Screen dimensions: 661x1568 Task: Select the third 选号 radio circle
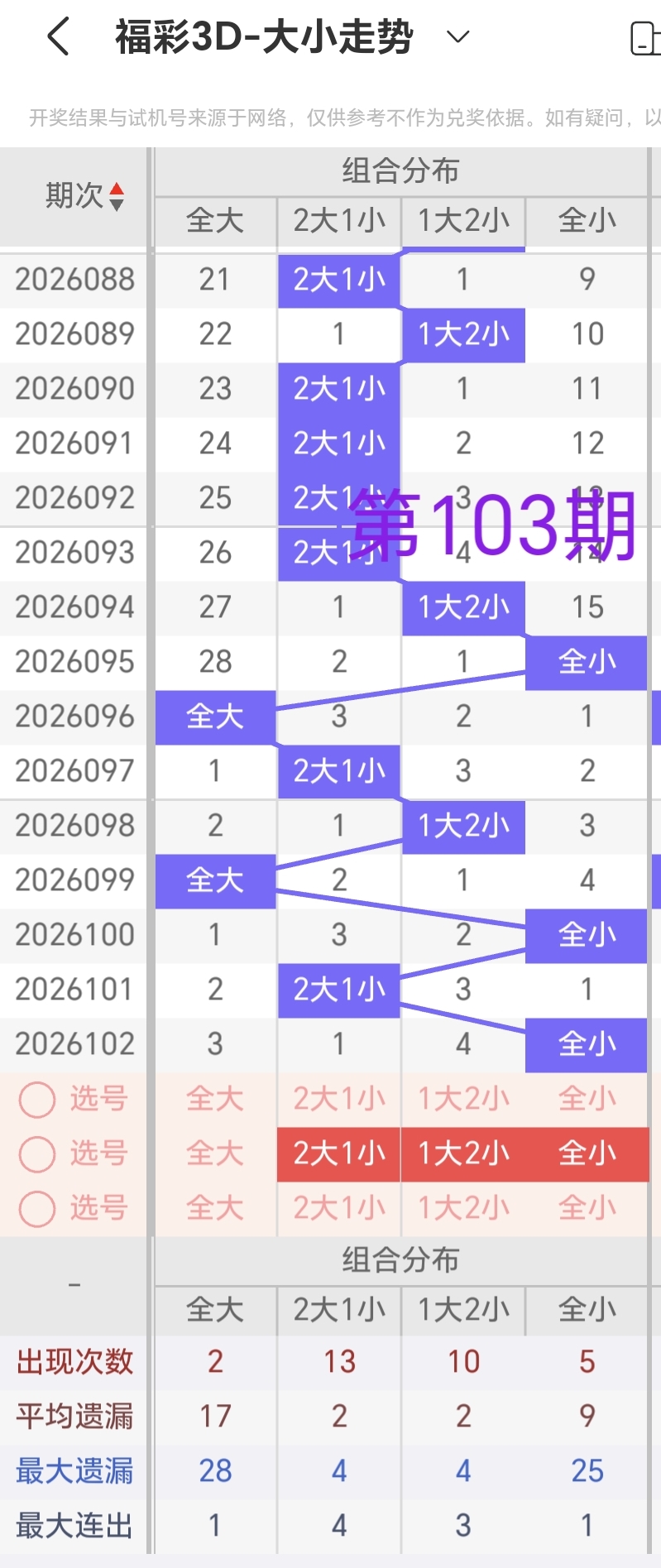36,1208
